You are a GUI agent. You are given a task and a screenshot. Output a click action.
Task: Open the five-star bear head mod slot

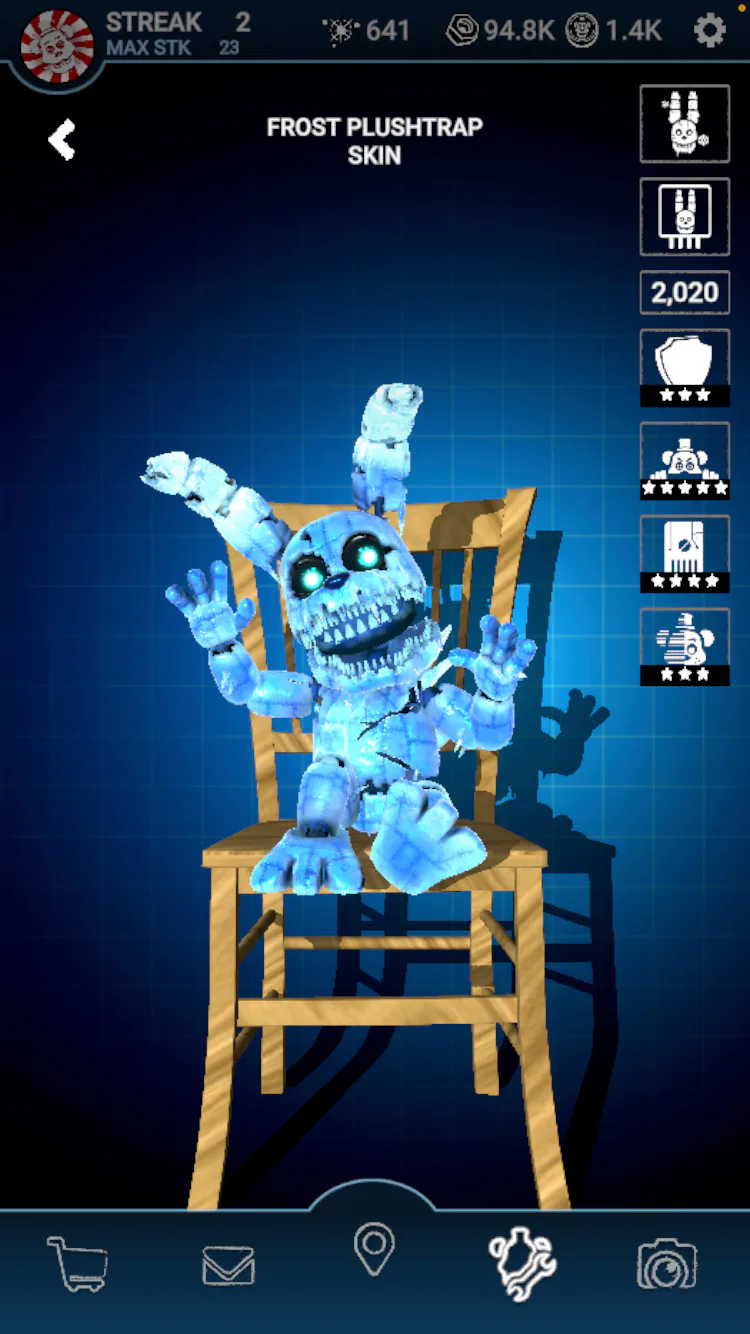(x=685, y=461)
